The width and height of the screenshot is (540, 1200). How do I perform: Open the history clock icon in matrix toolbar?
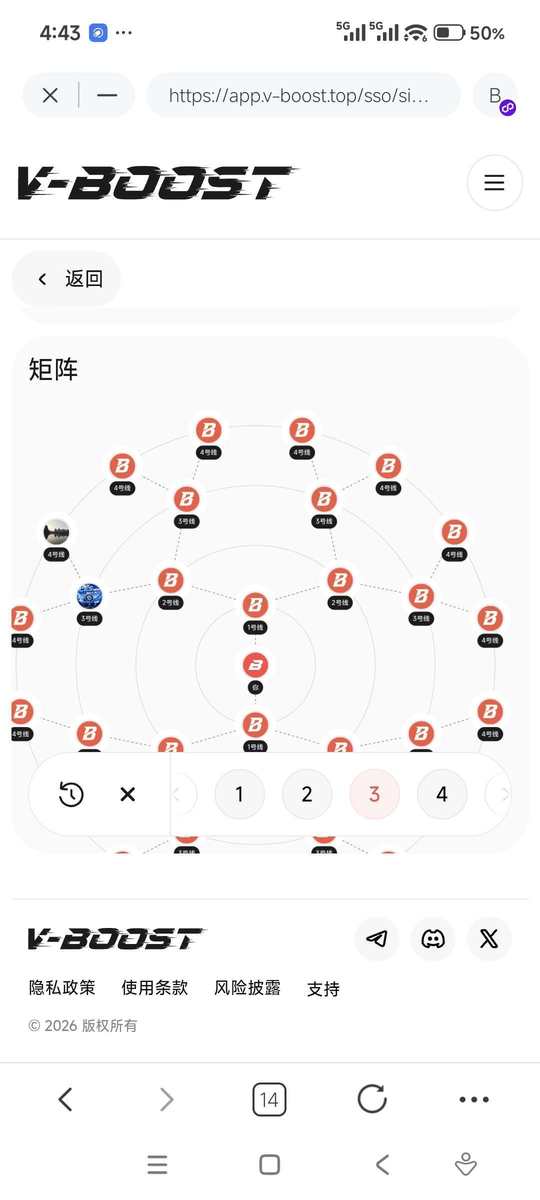click(x=71, y=795)
